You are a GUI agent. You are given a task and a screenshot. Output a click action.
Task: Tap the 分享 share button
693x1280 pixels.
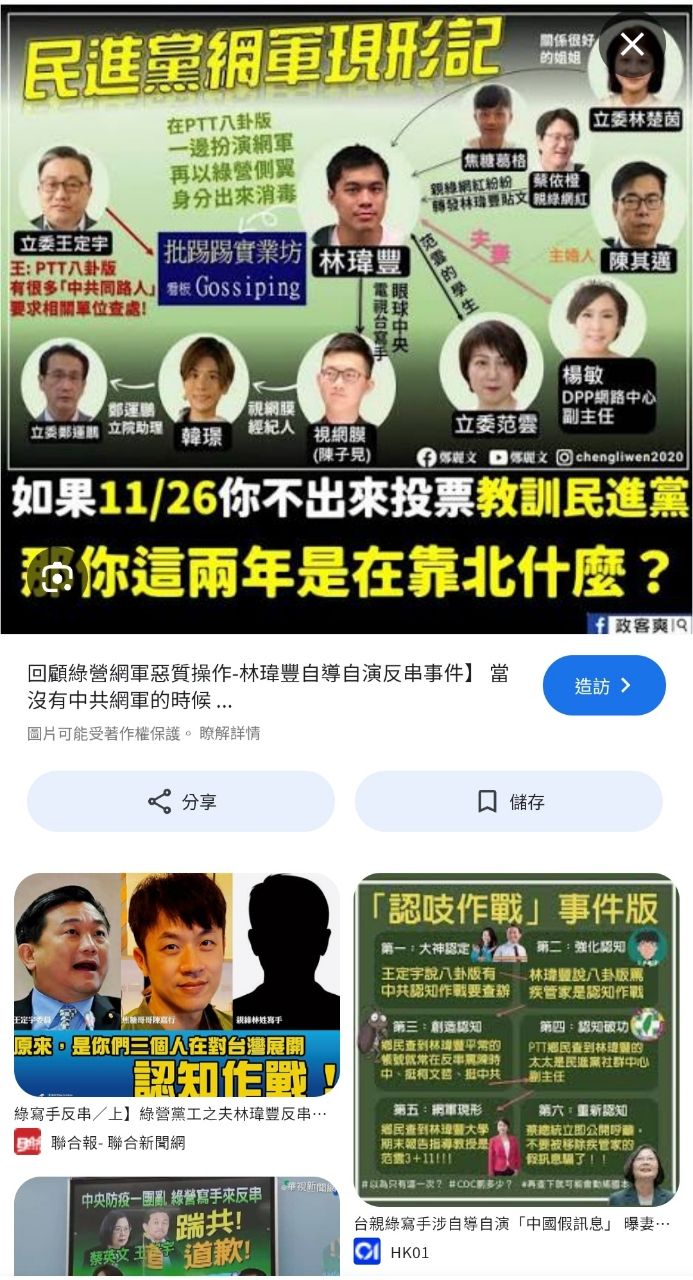tap(181, 801)
